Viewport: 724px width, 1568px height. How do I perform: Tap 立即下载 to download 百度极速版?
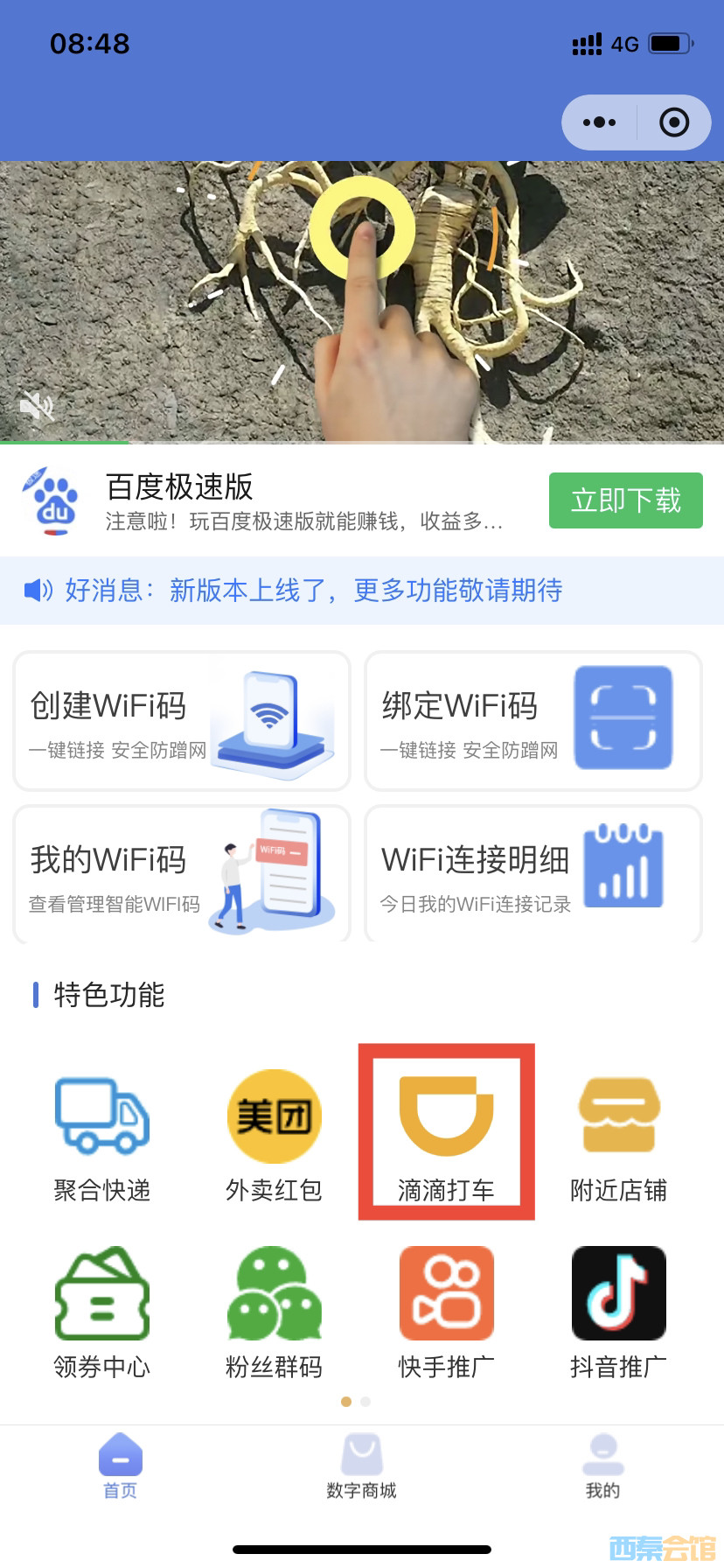(x=625, y=500)
